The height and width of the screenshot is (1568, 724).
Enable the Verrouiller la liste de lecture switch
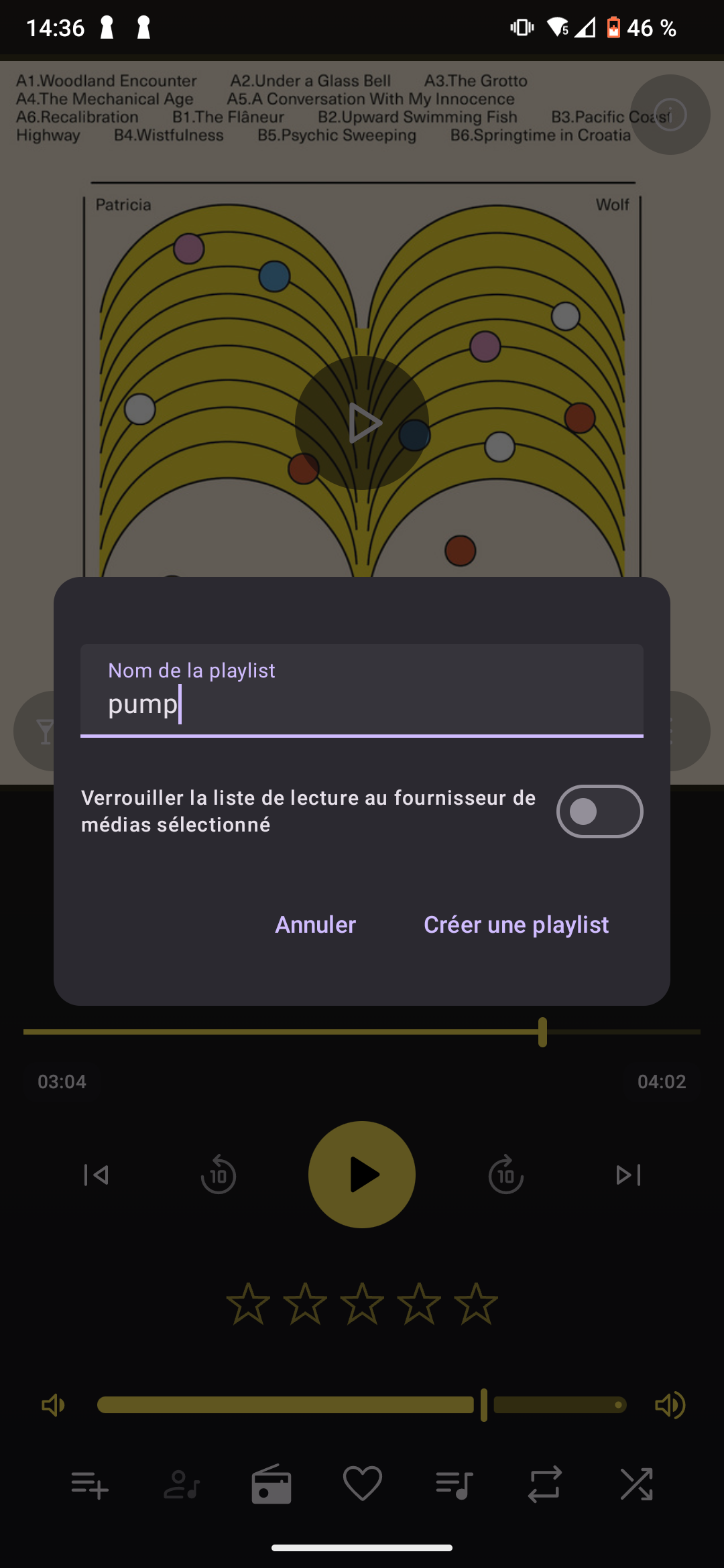click(599, 811)
